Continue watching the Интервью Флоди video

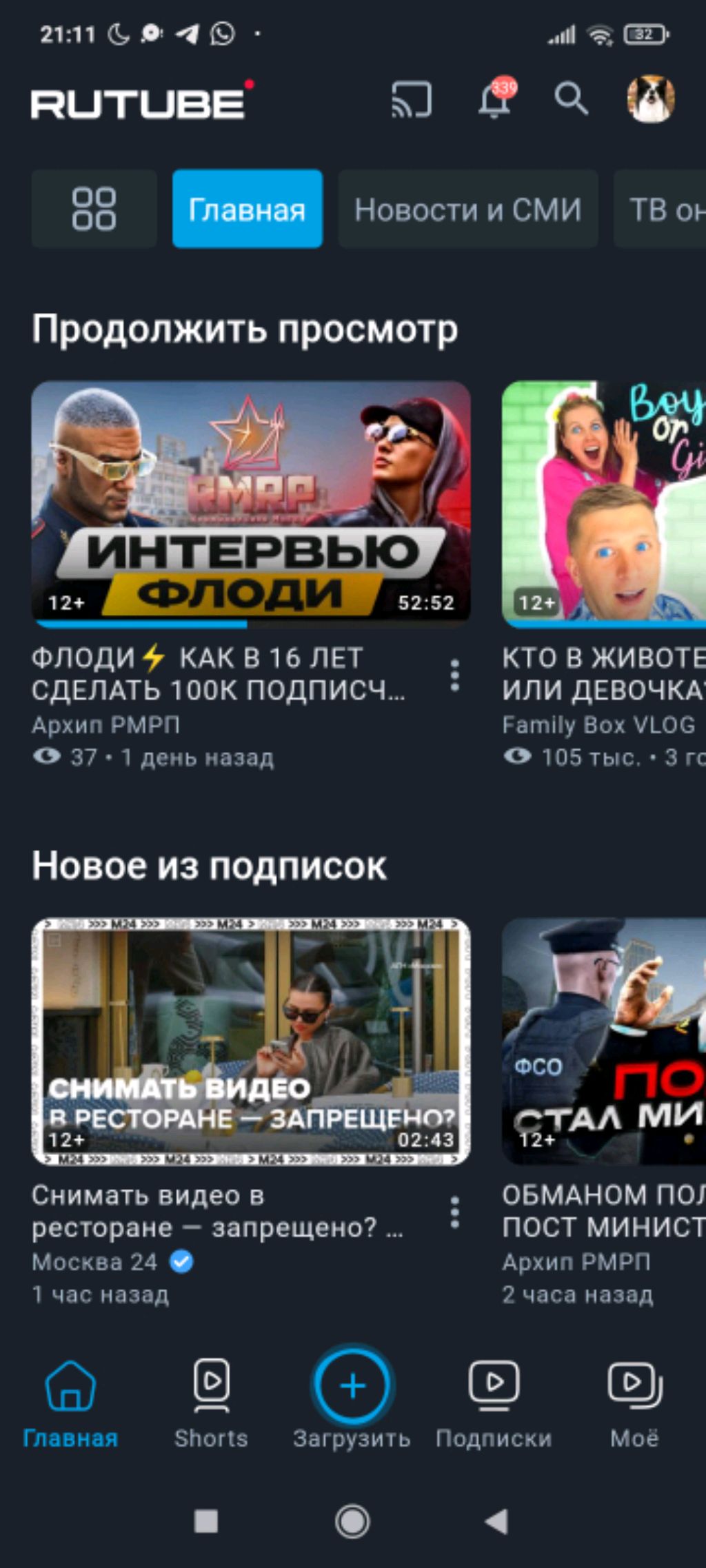click(251, 503)
